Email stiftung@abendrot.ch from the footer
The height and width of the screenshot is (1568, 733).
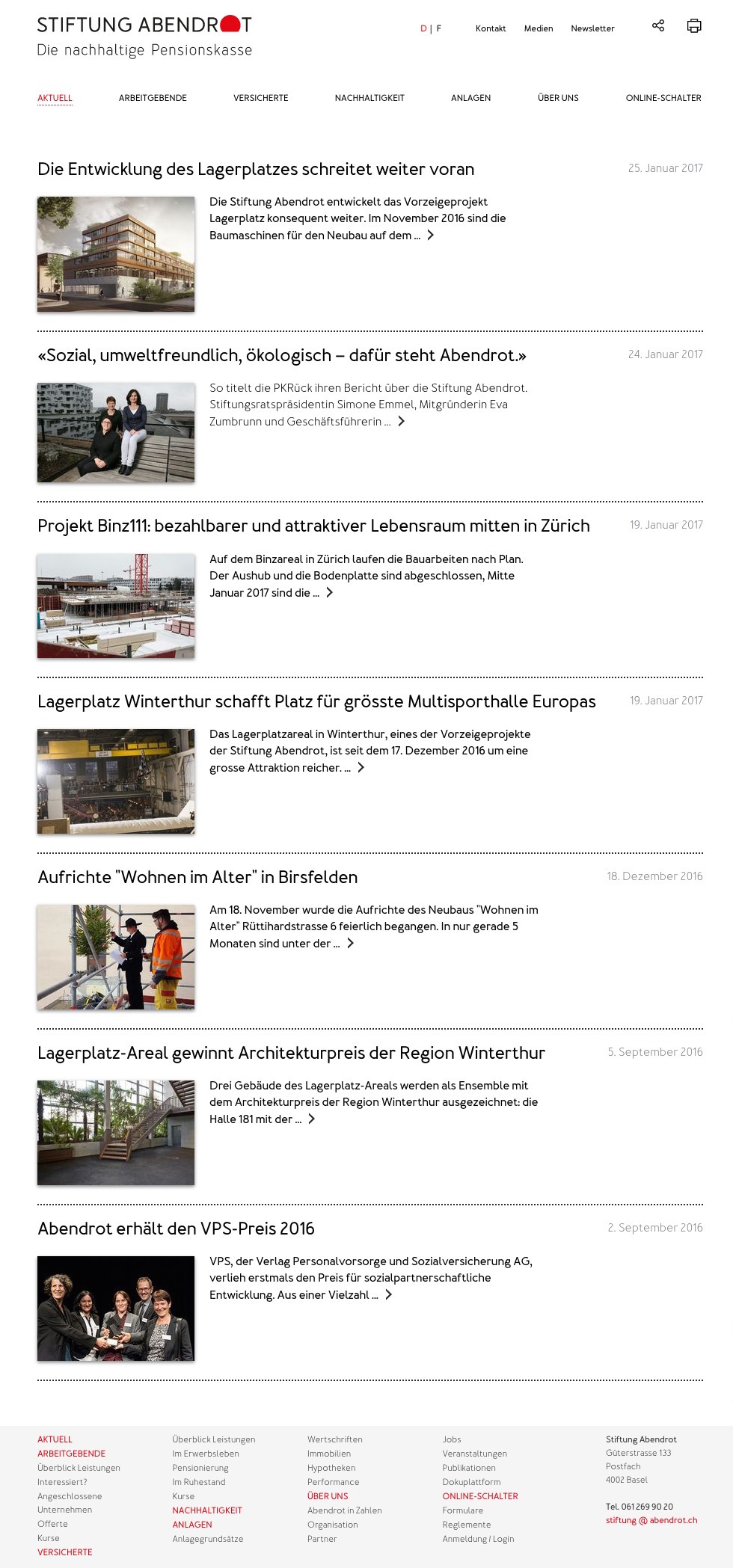(x=651, y=1520)
